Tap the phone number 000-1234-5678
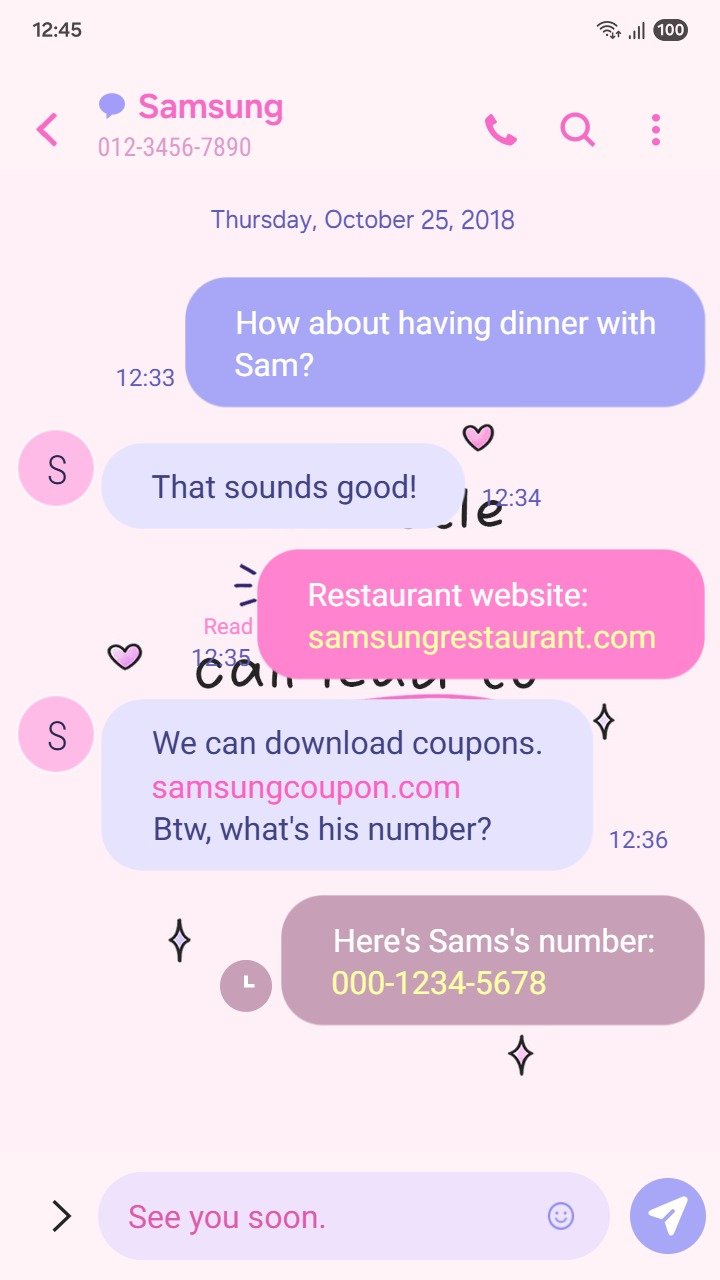This screenshot has height=1280, width=720. pyautogui.click(x=439, y=983)
